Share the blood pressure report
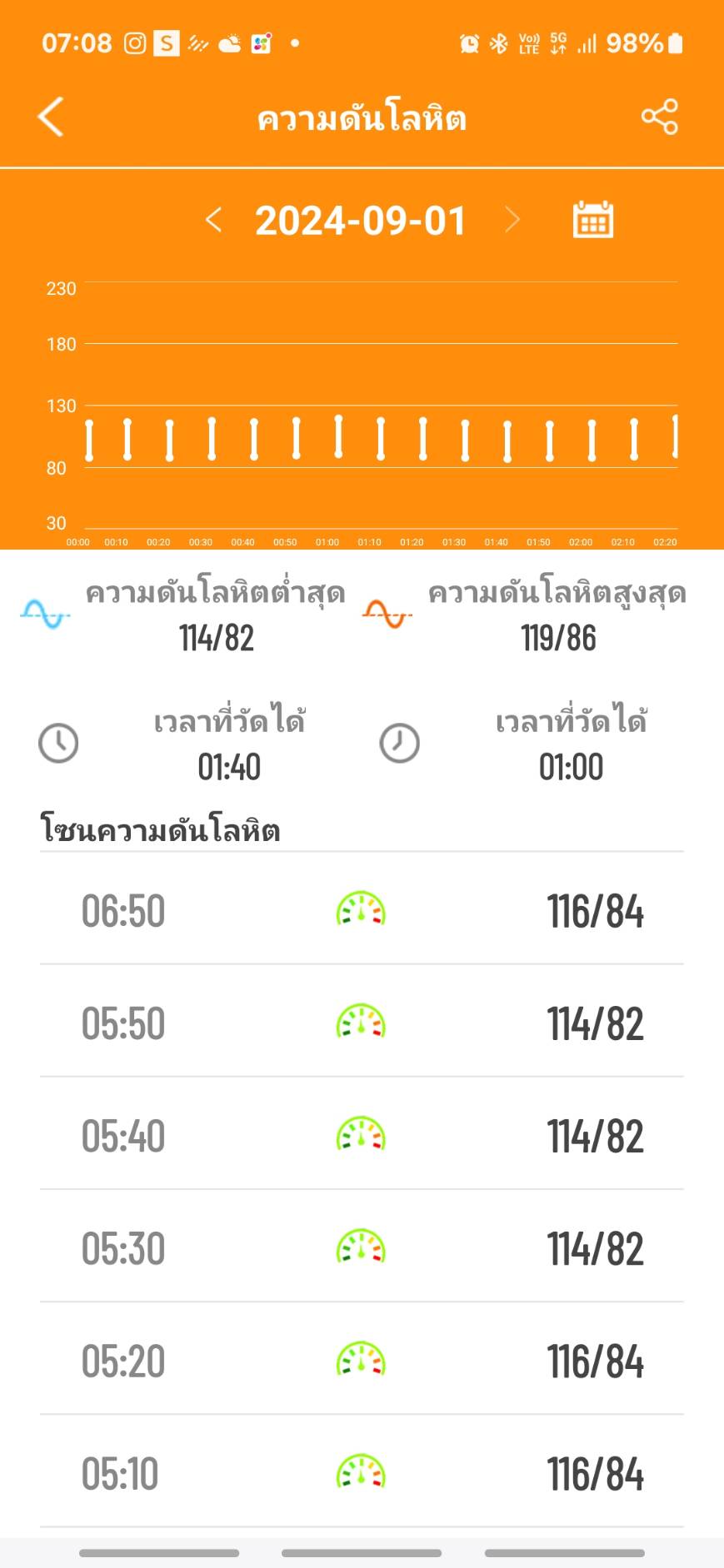The width and height of the screenshot is (724, 1568). pyautogui.click(x=659, y=117)
